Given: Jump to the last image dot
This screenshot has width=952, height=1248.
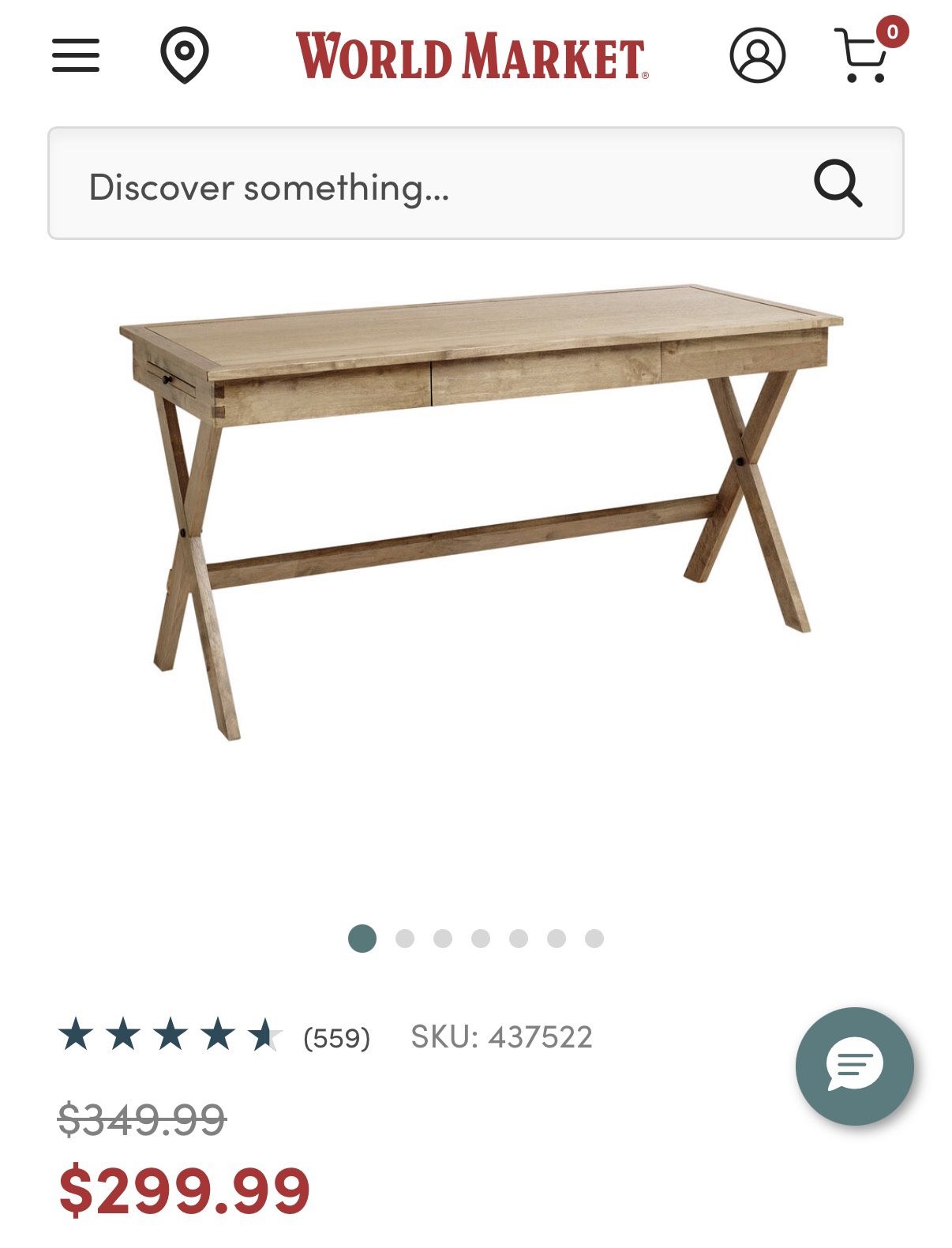Looking at the screenshot, I should pyautogui.click(x=594, y=939).
